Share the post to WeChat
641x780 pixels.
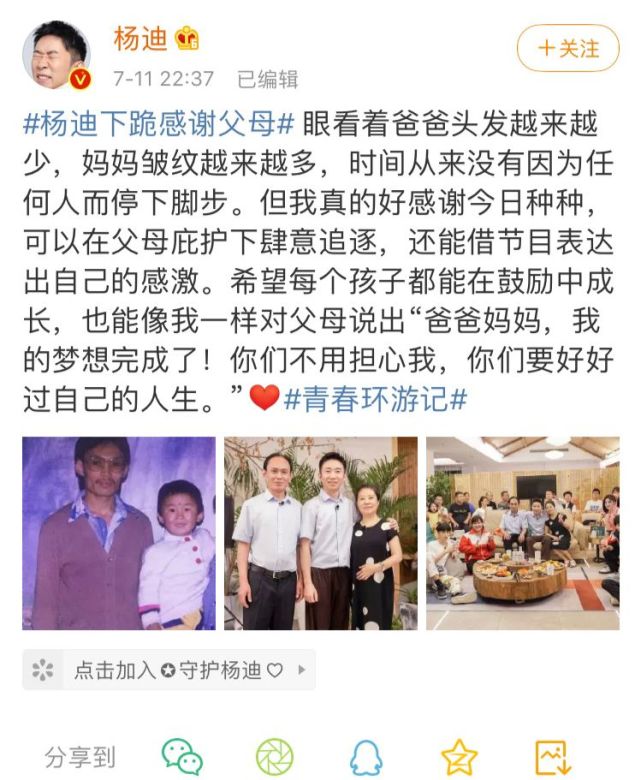tap(182, 757)
